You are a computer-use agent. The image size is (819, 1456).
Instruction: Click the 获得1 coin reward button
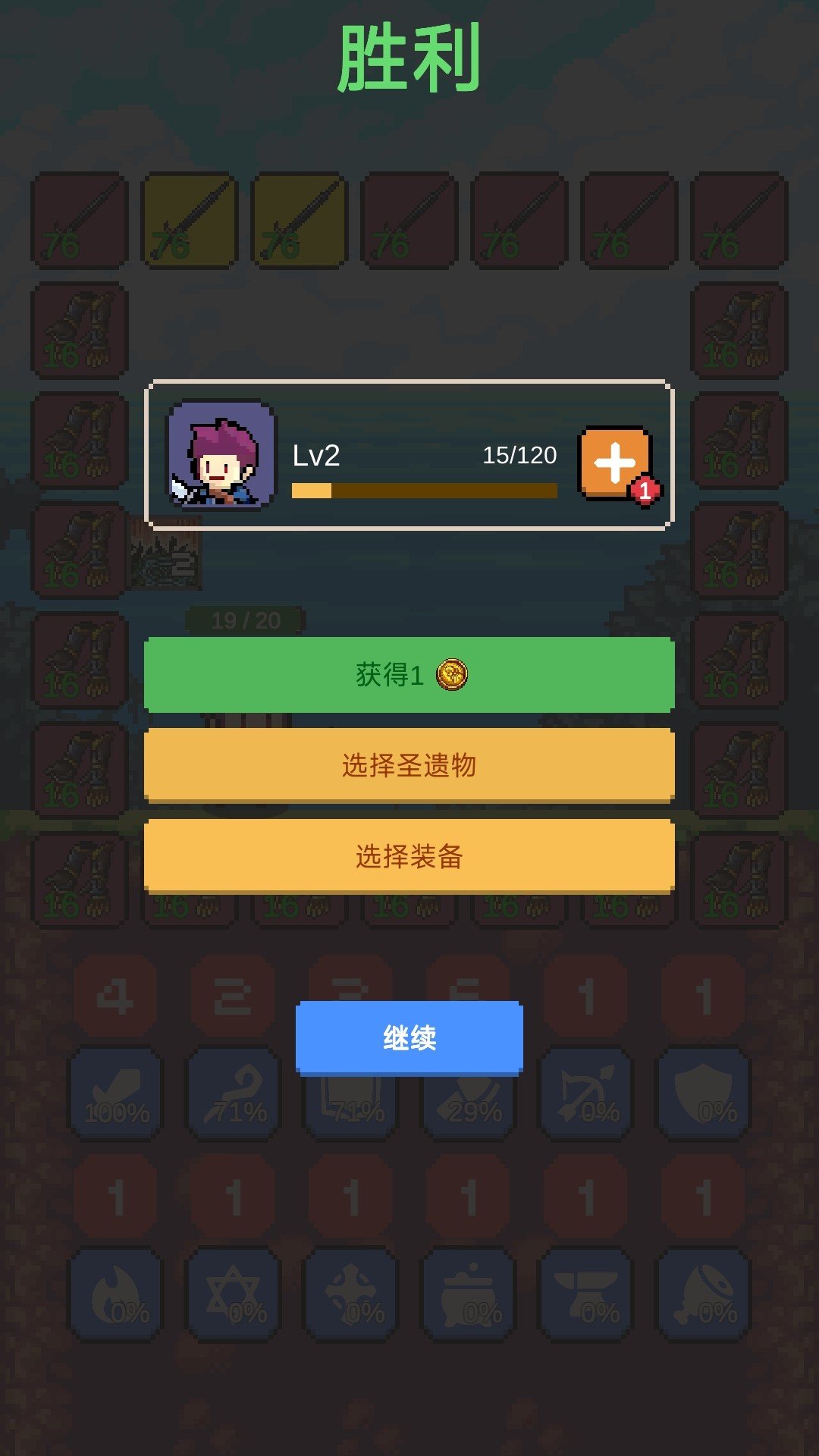tap(409, 674)
